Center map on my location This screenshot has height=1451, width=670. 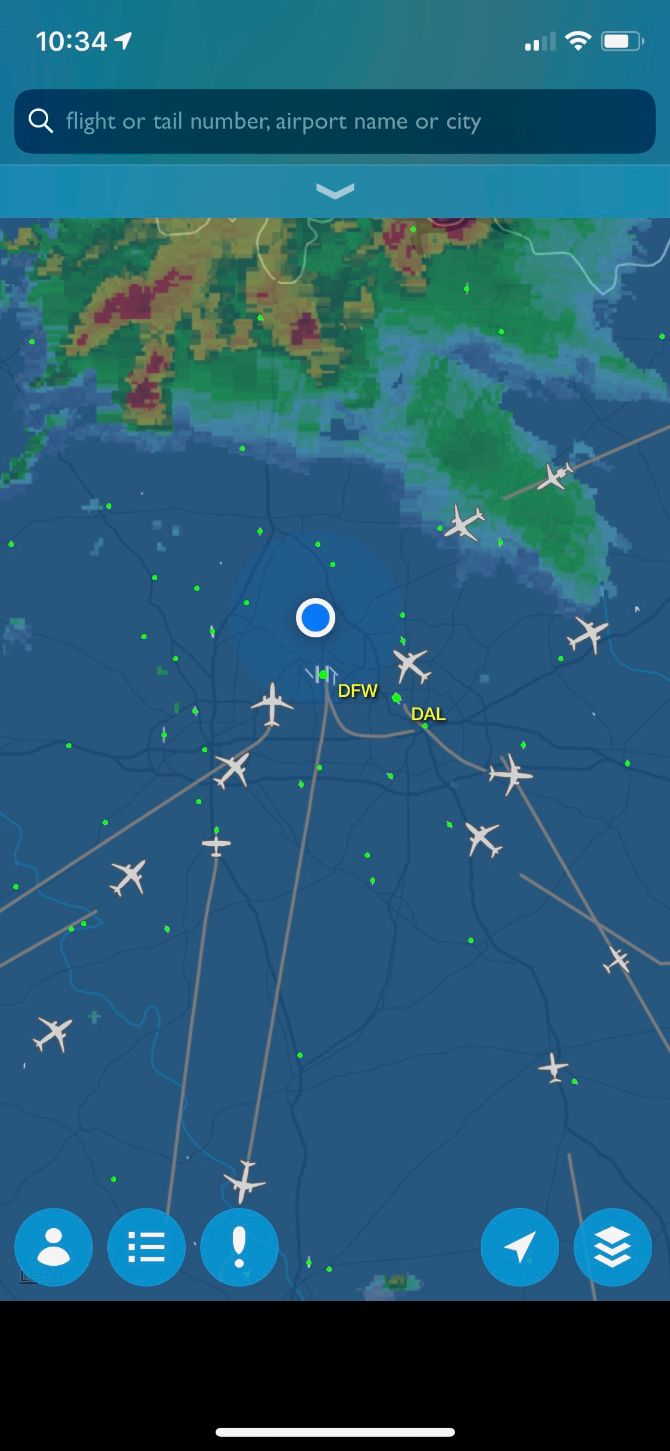pos(519,1247)
